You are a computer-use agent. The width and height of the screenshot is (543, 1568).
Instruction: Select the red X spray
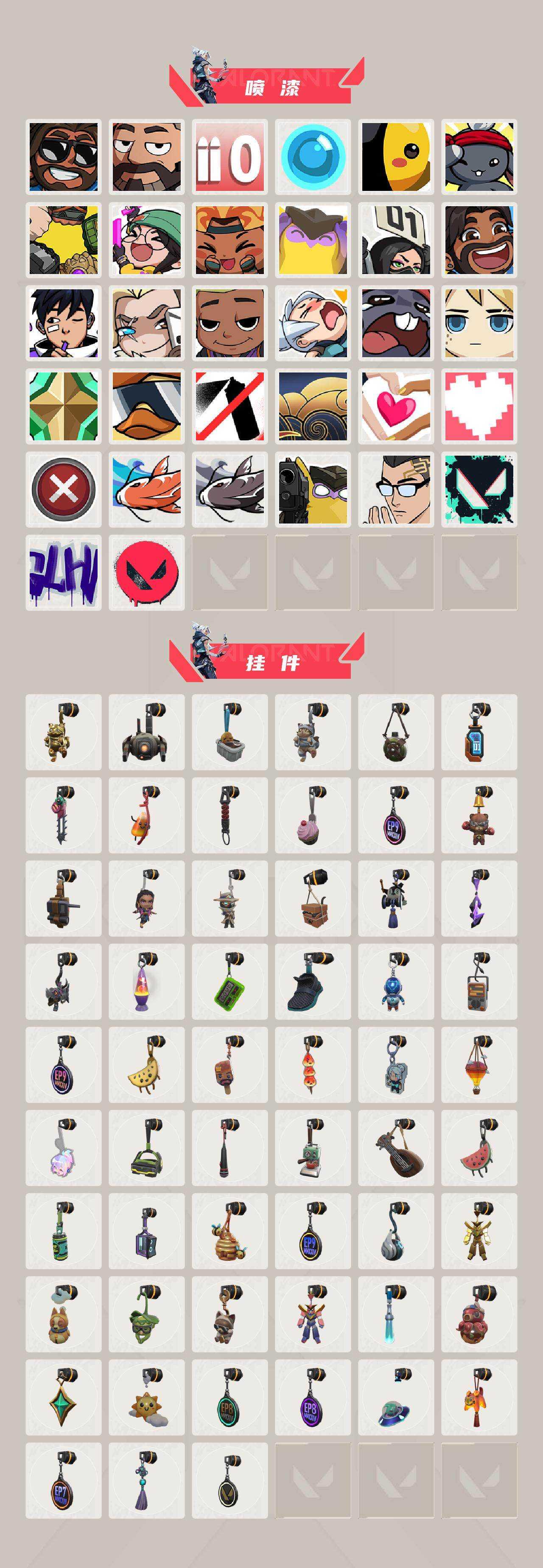click(64, 489)
